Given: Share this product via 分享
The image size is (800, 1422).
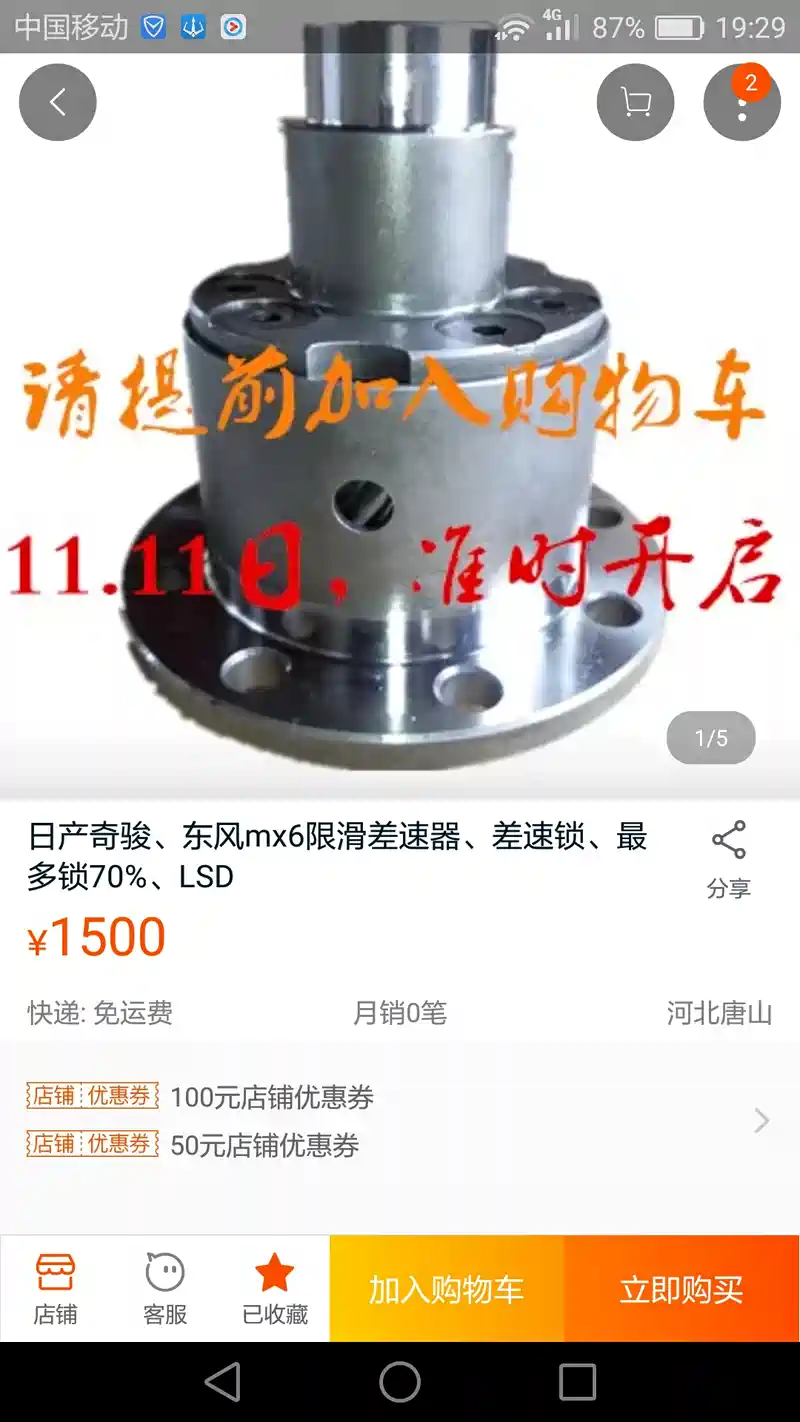Looking at the screenshot, I should 728,859.
